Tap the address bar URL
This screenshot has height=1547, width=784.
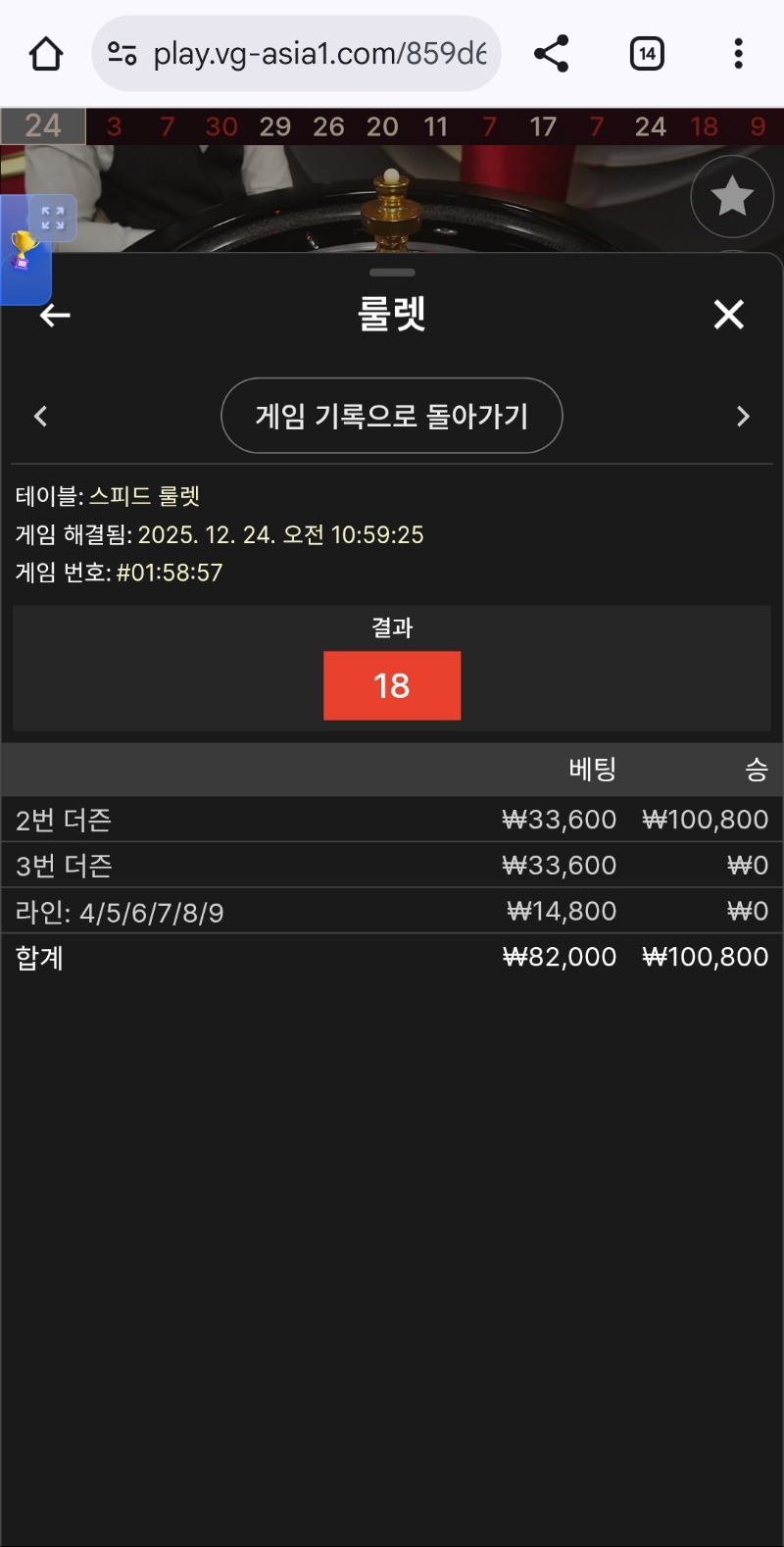(x=319, y=54)
